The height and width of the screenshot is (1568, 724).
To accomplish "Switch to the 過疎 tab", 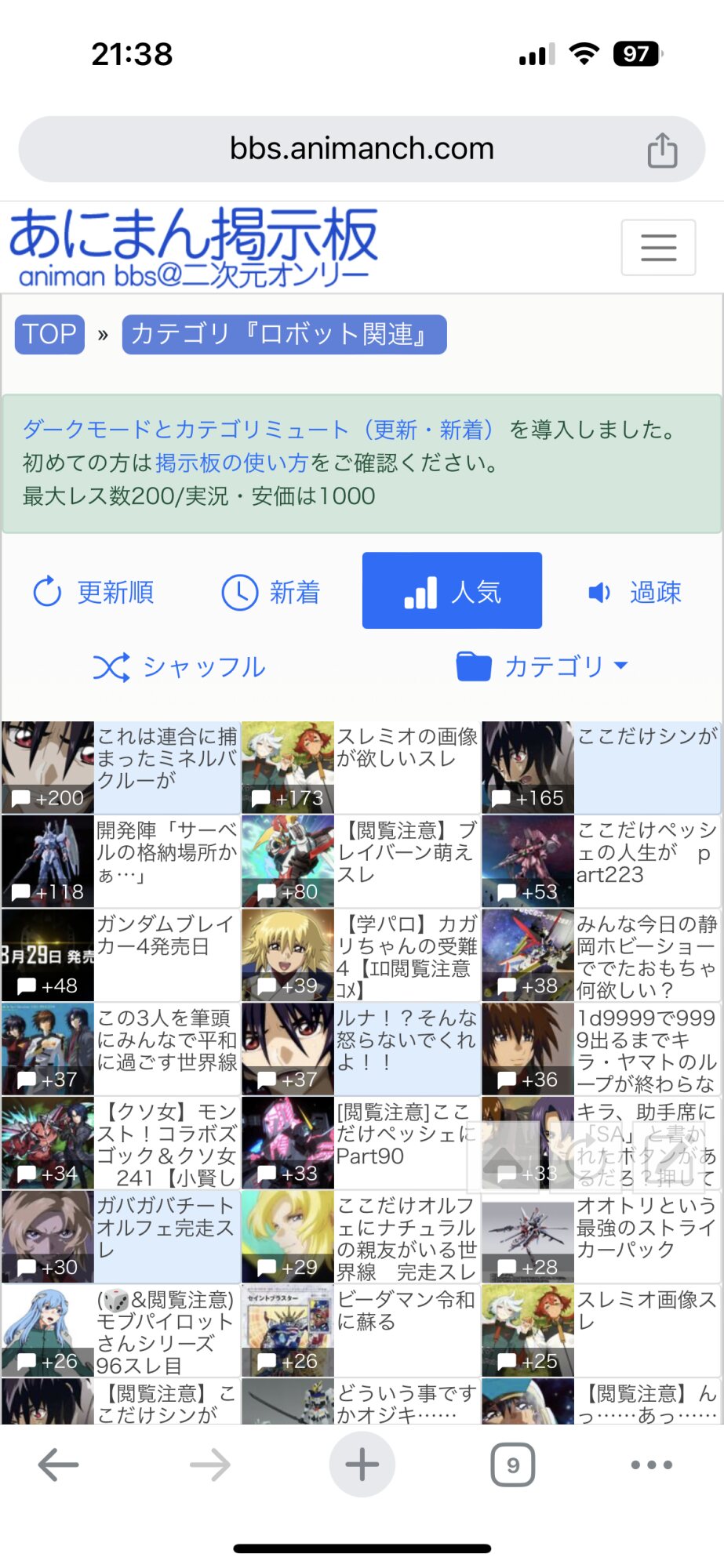I will point(635,592).
